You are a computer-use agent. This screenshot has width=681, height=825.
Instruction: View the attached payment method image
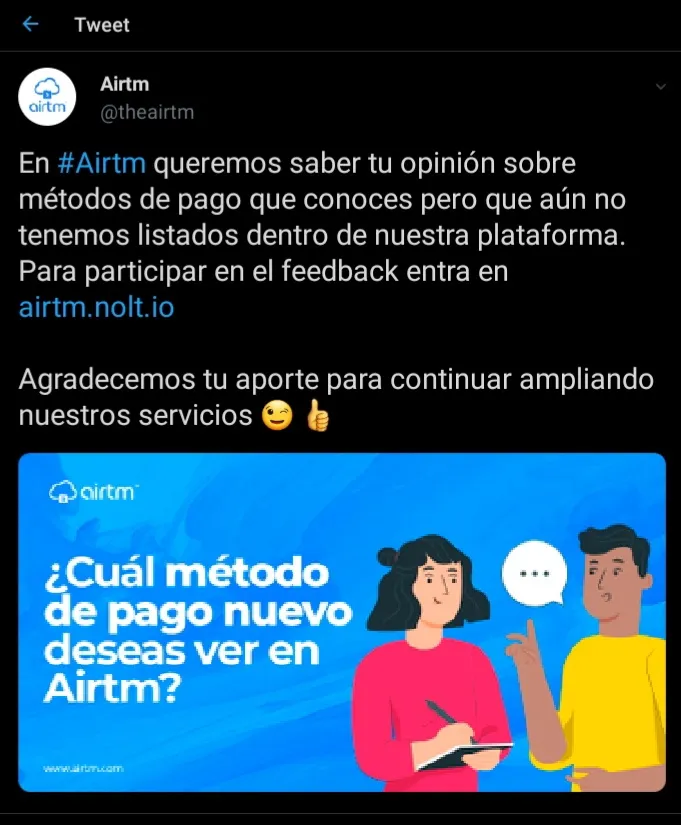click(x=341, y=622)
